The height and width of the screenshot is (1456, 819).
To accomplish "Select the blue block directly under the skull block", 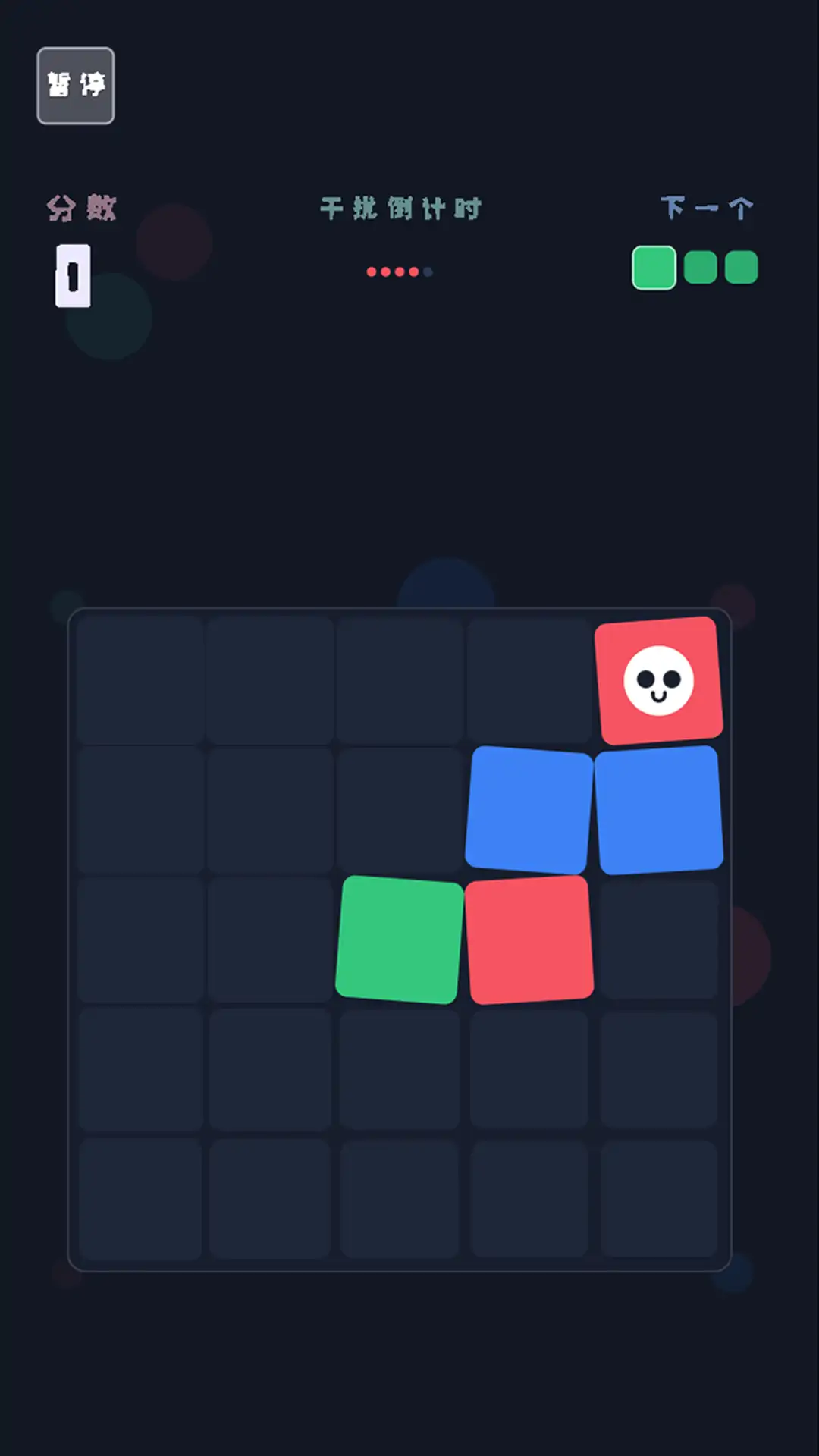I will 658,810.
